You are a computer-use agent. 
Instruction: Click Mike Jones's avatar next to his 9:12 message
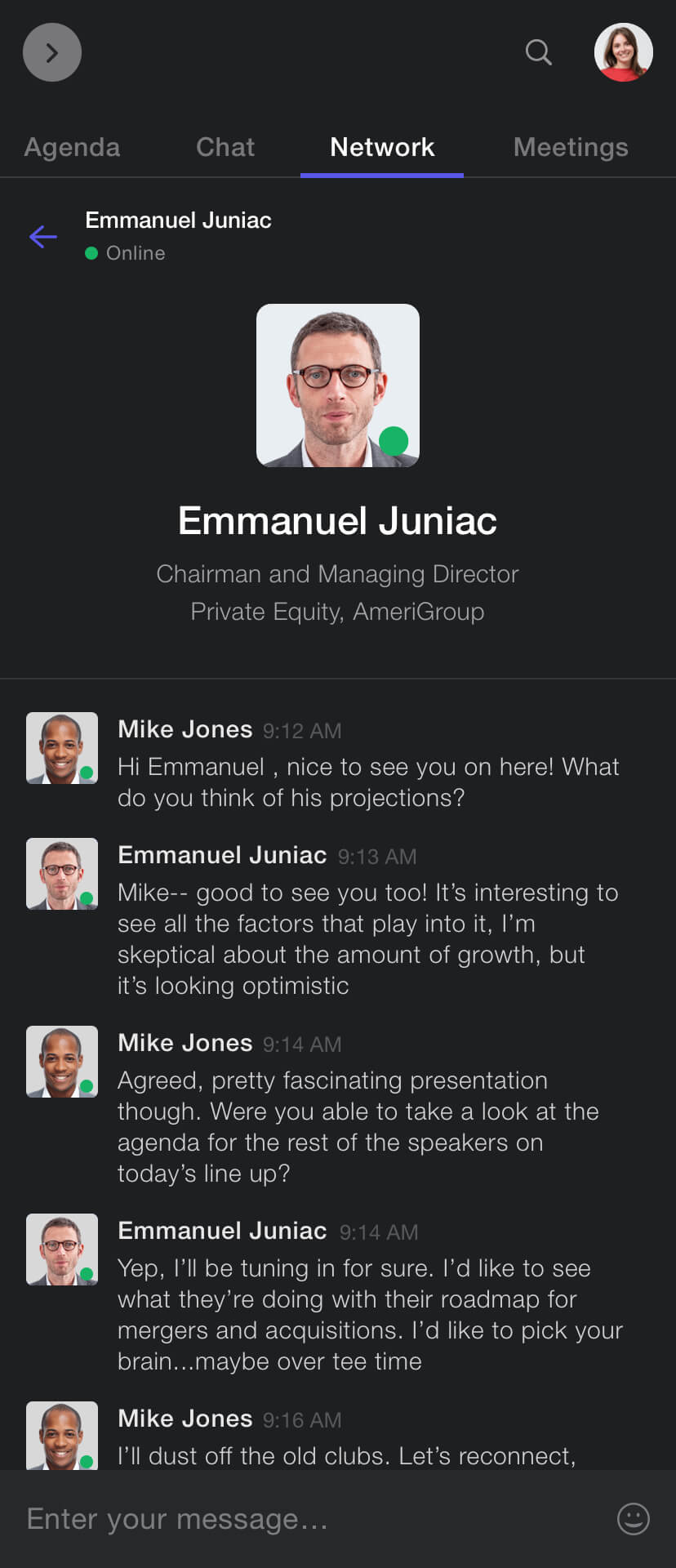61,747
